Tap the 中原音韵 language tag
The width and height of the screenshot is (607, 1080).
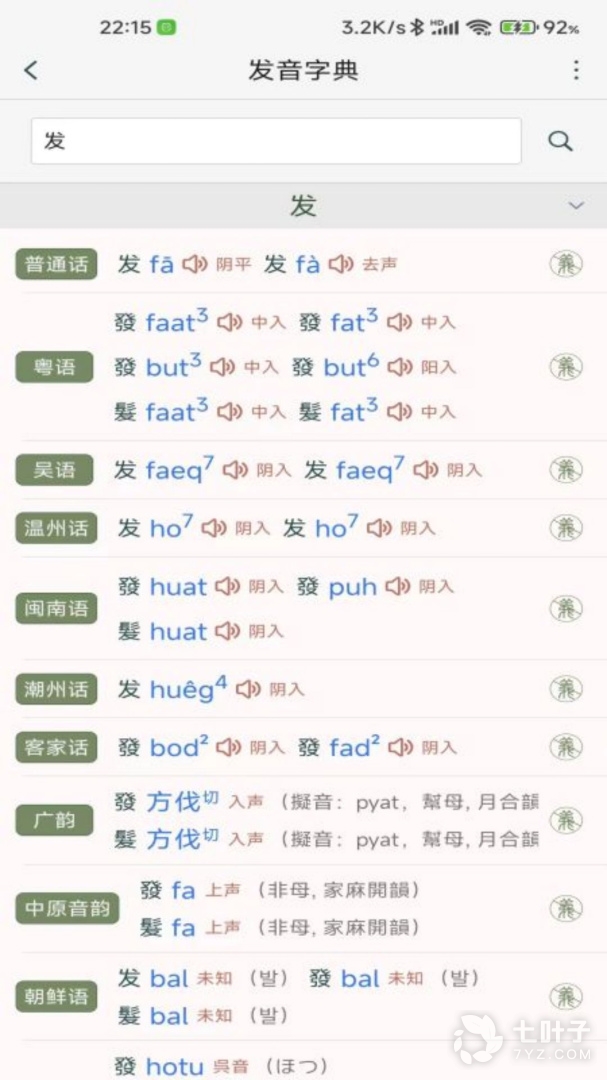point(67,909)
